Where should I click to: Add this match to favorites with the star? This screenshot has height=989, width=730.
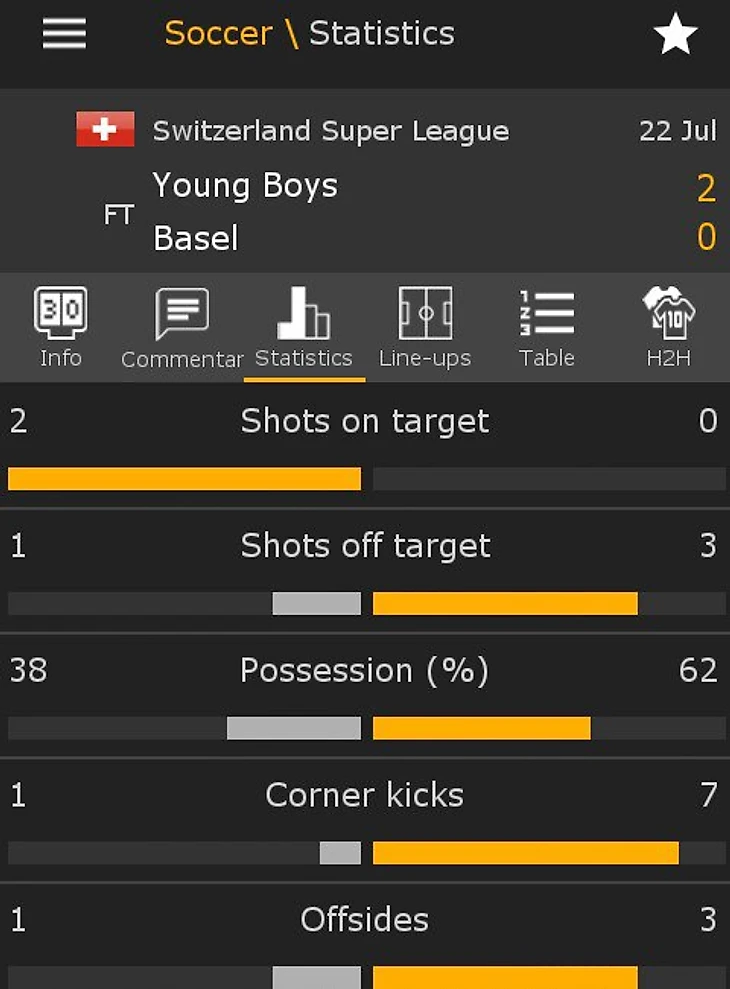coord(675,35)
